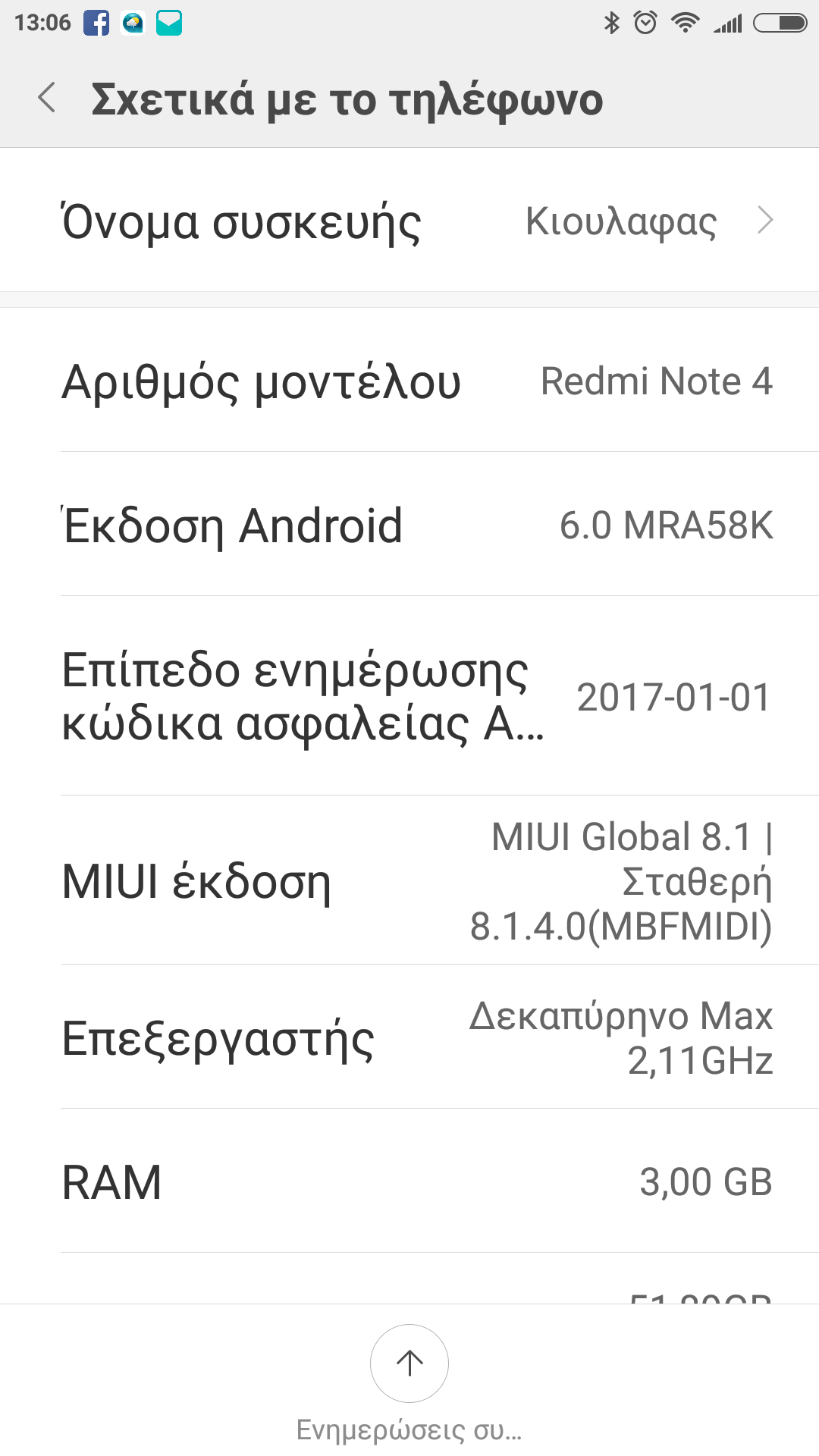Tap the Αριθμός μοντέλου row

(409, 381)
